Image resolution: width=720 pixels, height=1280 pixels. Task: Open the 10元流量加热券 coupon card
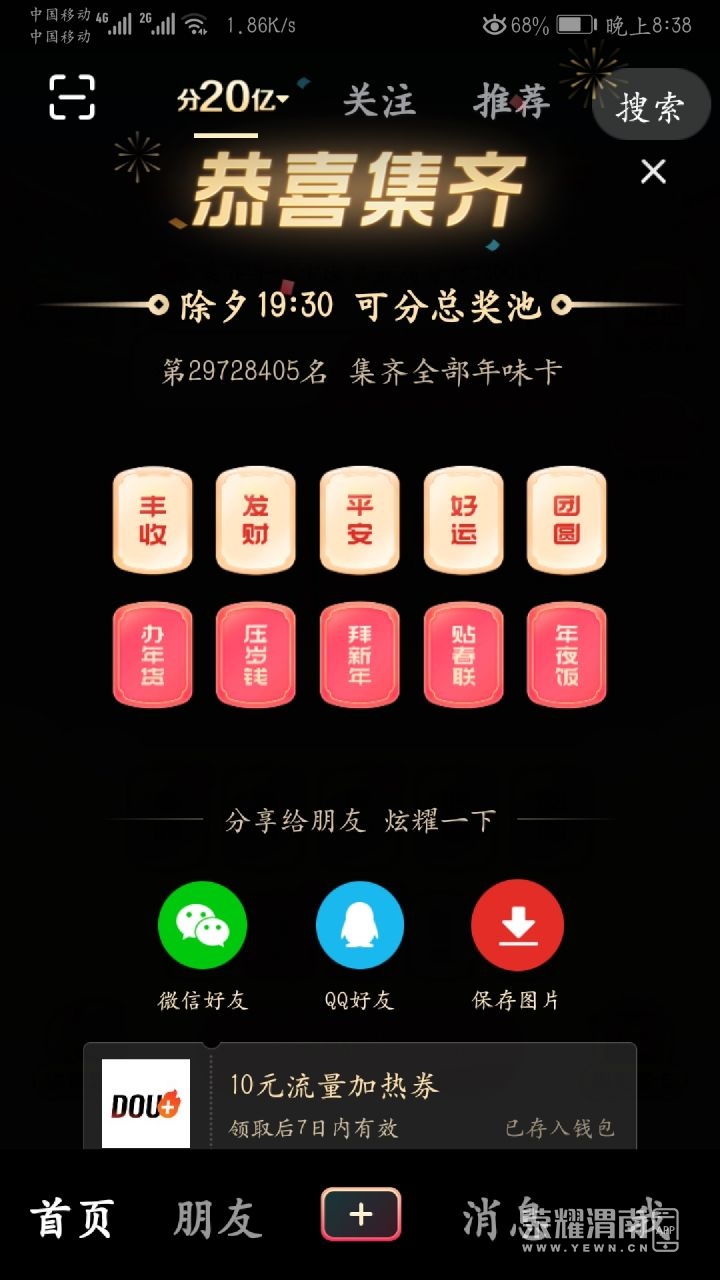(x=360, y=1096)
